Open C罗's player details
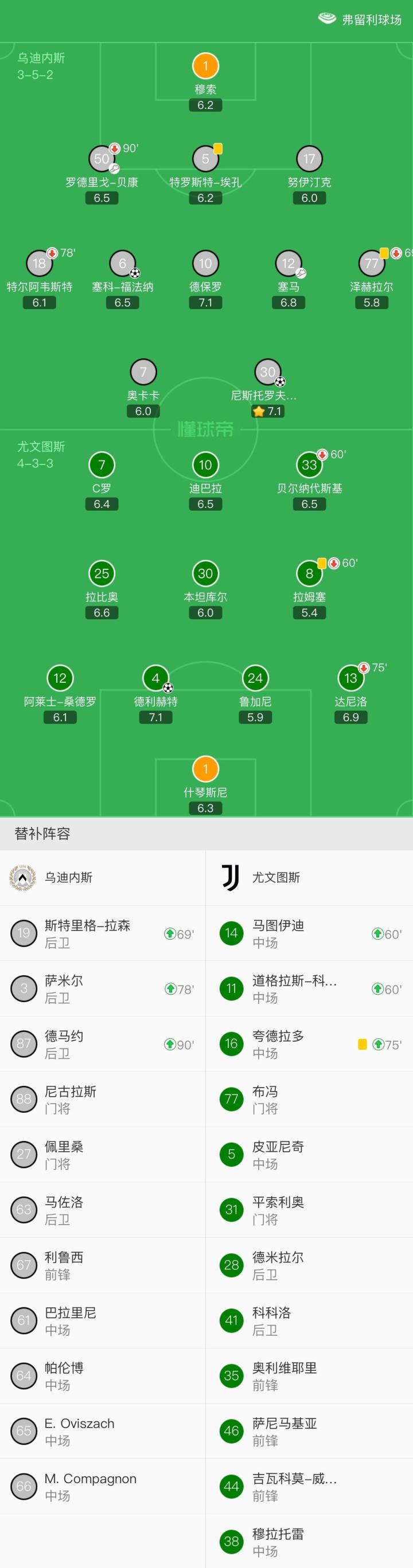This screenshot has height=1568, width=413. (102, 465)
